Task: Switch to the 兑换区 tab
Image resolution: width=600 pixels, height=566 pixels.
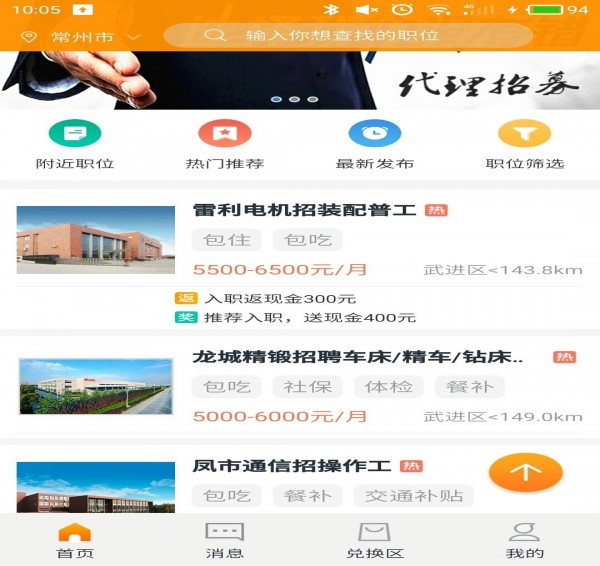Action: pos(375,540)
